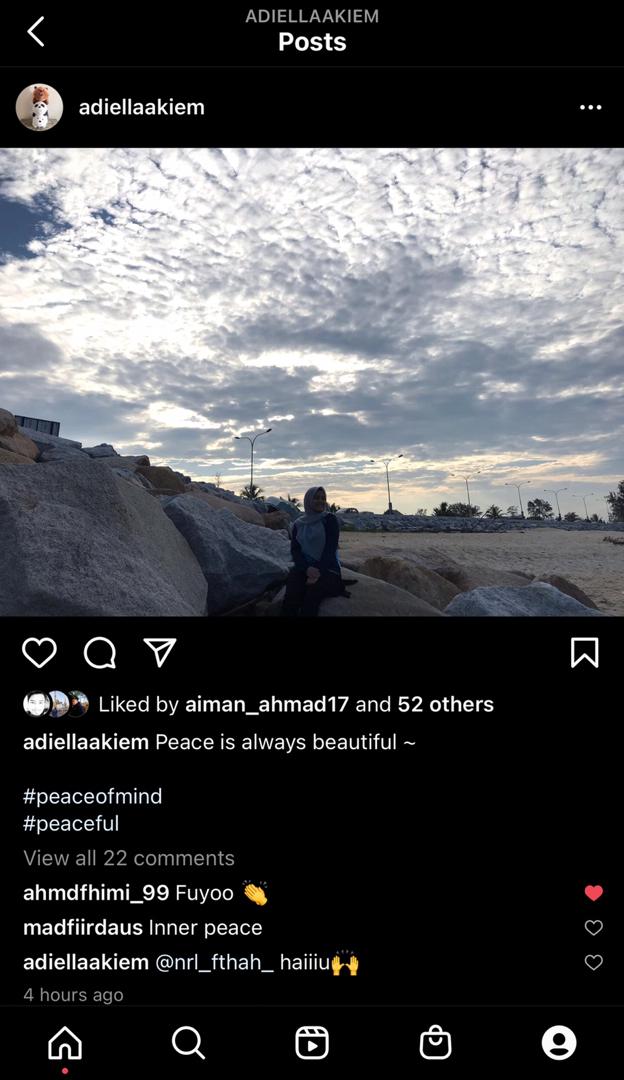
Task: Go back using the top arrow
Action: click(x=36, y=32)
